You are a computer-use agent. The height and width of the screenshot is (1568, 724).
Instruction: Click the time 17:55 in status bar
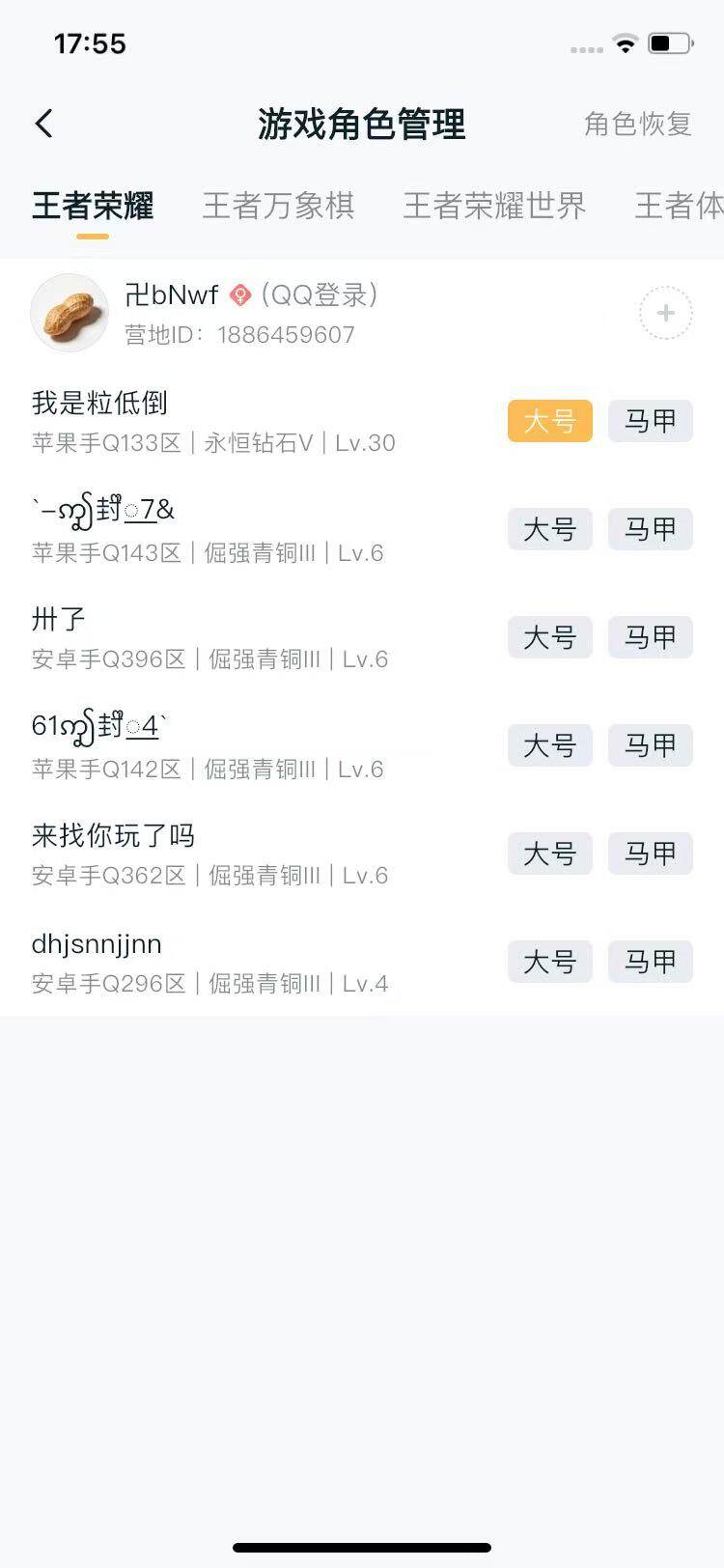92,43
